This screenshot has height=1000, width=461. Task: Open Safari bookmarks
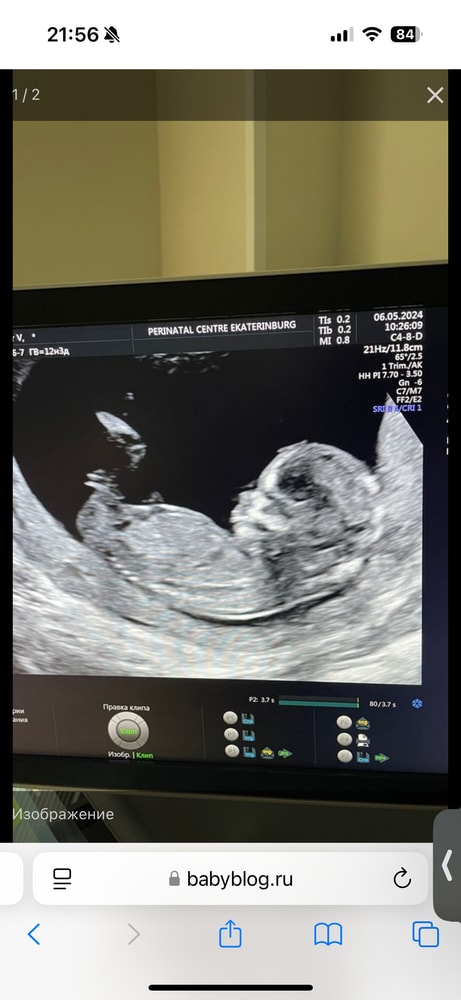coord(328,934)
